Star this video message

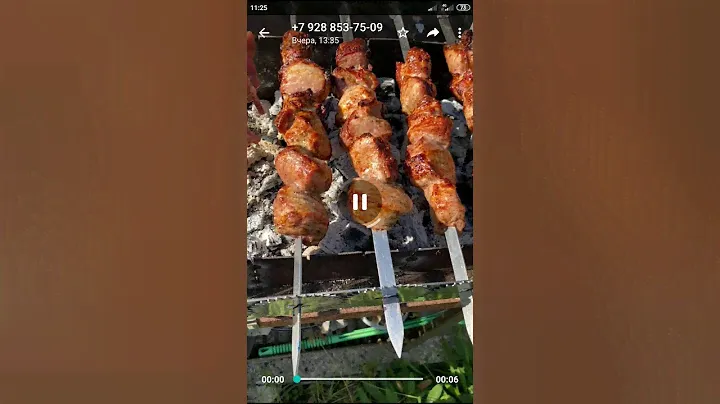403,33
